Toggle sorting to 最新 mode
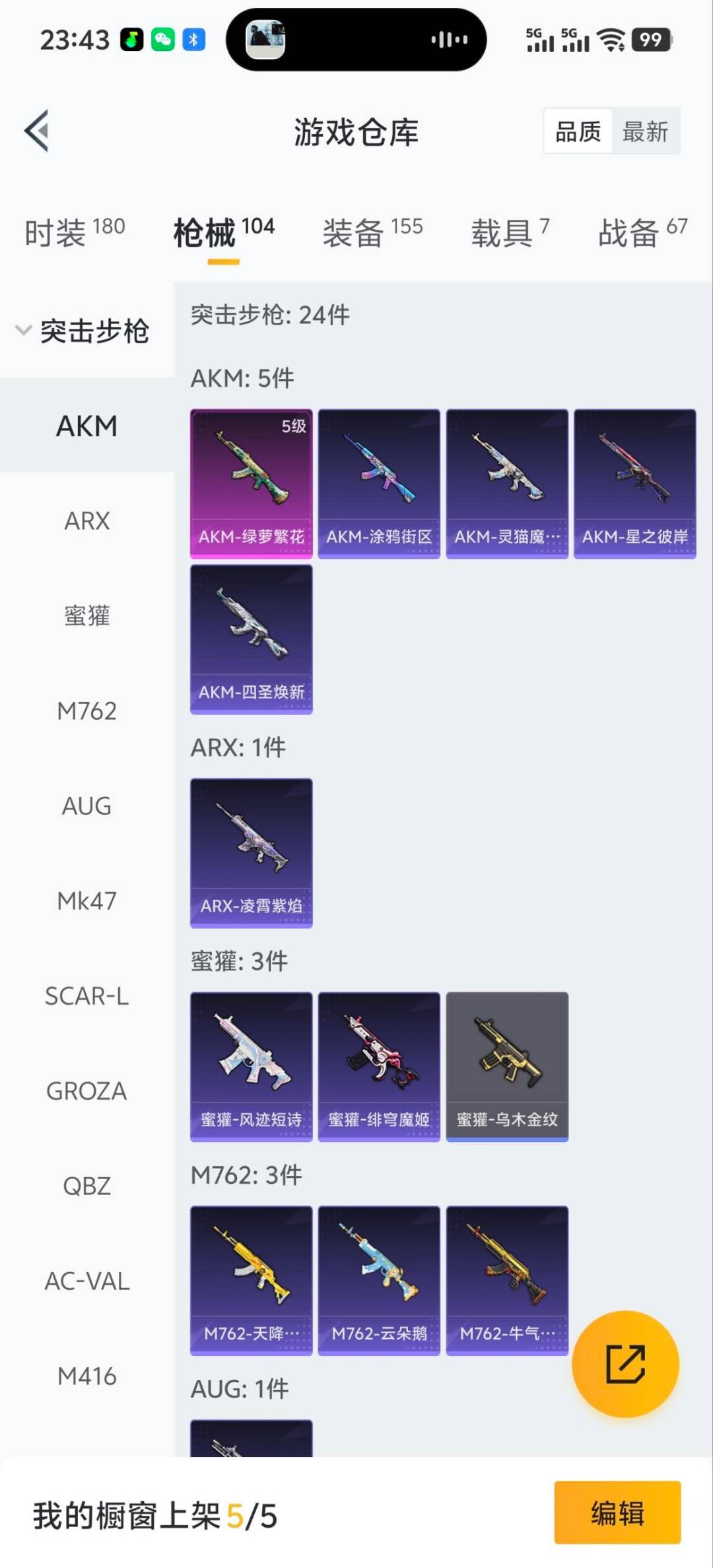Screen dimensions: 713x1568 (646, 131)
